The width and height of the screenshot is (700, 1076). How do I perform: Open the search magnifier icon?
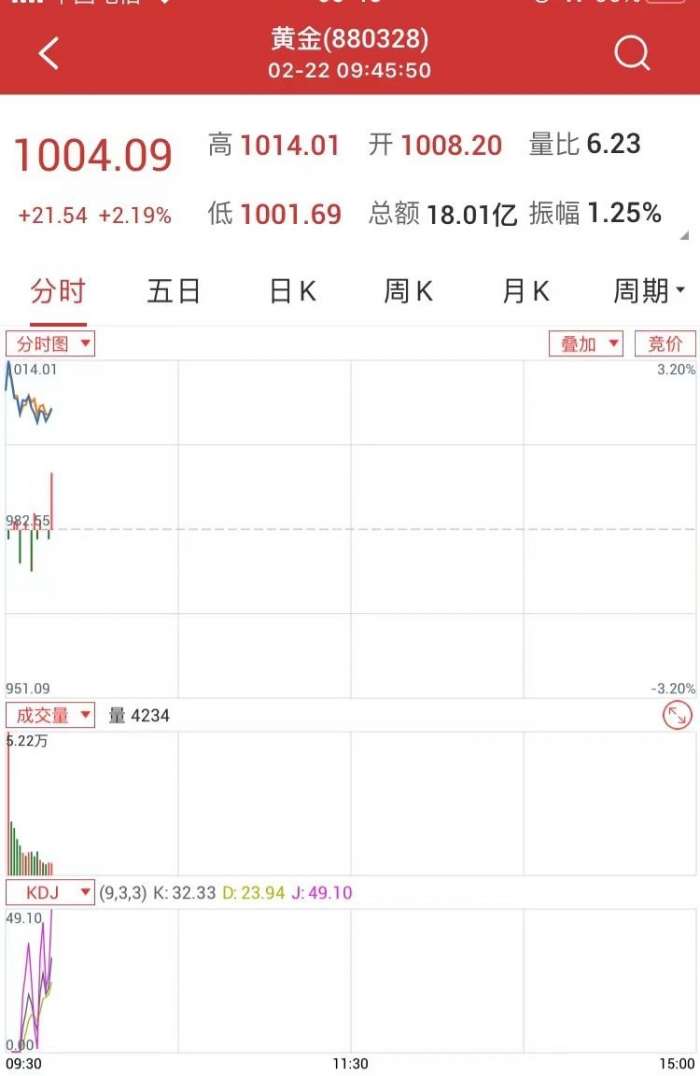632,54
